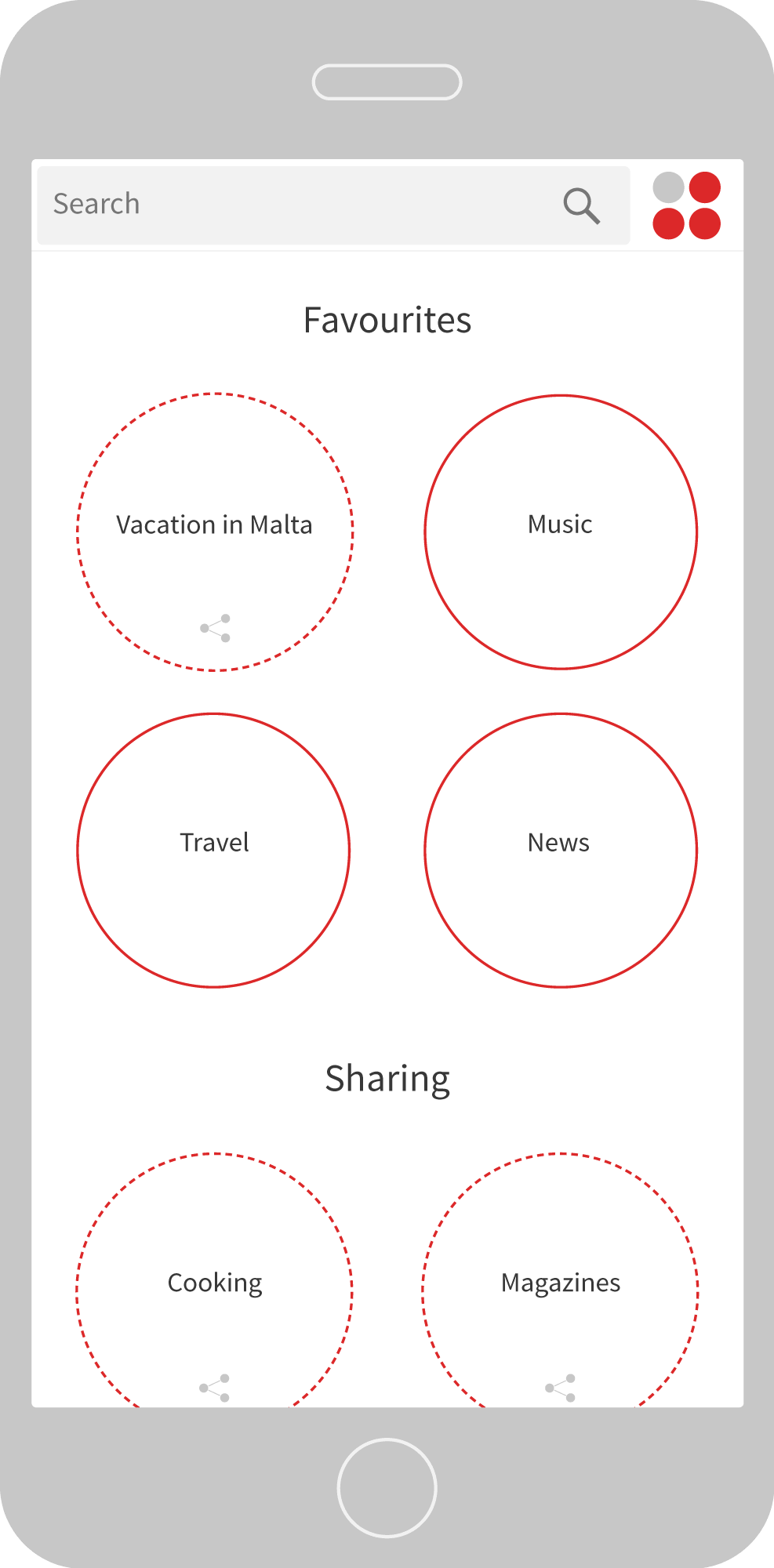Image resolution: width=774 pixels, height=1568 pixels.
Task: Open the Magazines shared circle
Action: (x=561, y=1283)
